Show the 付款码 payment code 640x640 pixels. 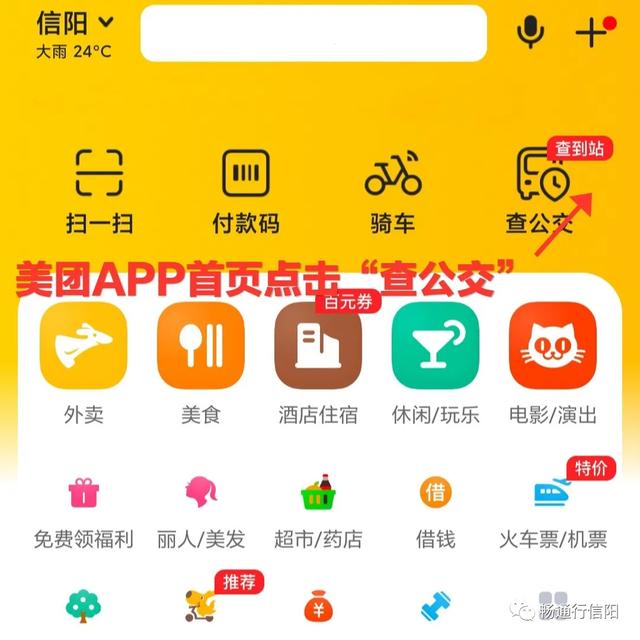coord(245,190)
